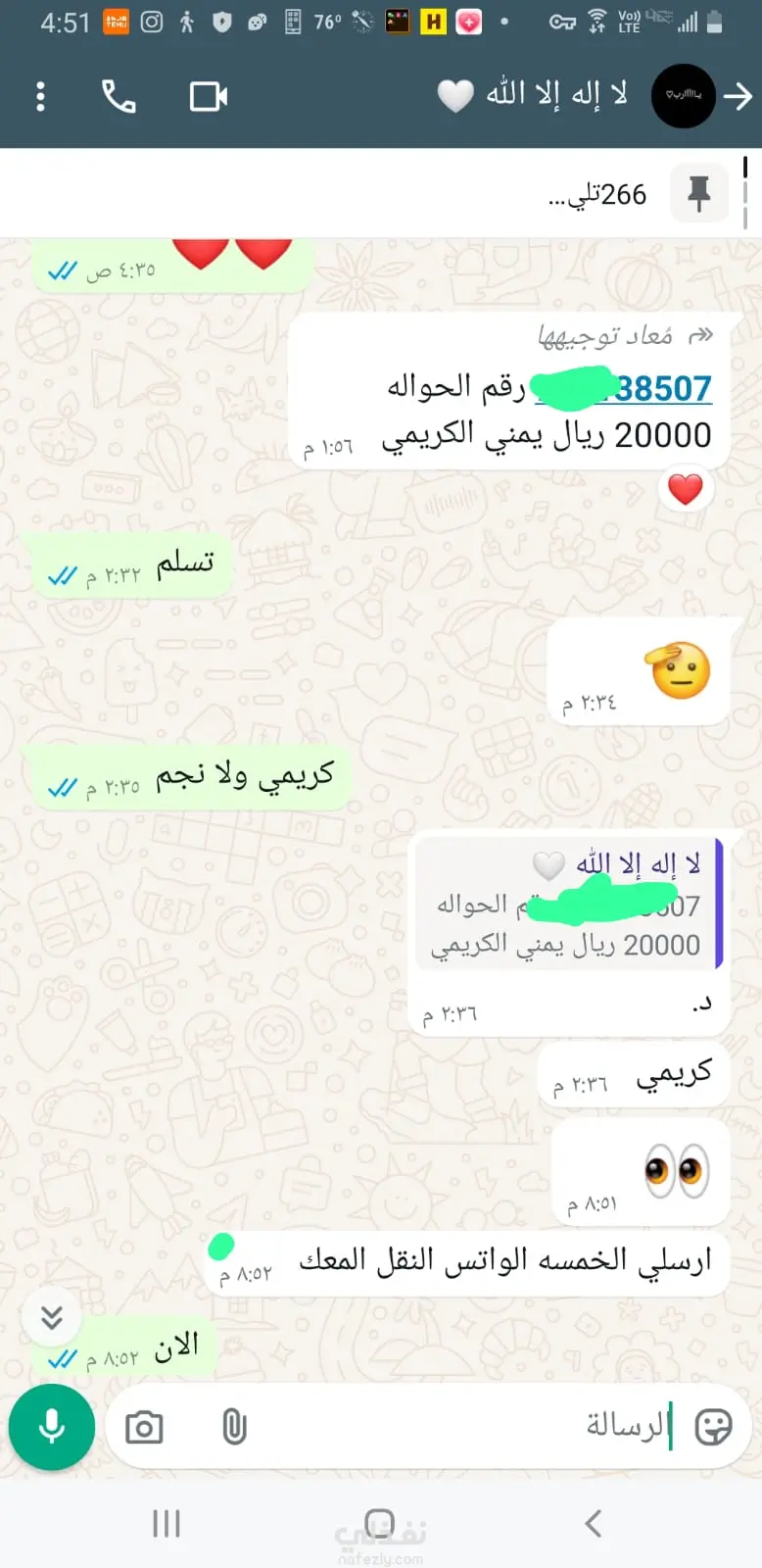762x1568 pixels.
Task: Open the contact profile picture
Action: [x=684, y=96]
